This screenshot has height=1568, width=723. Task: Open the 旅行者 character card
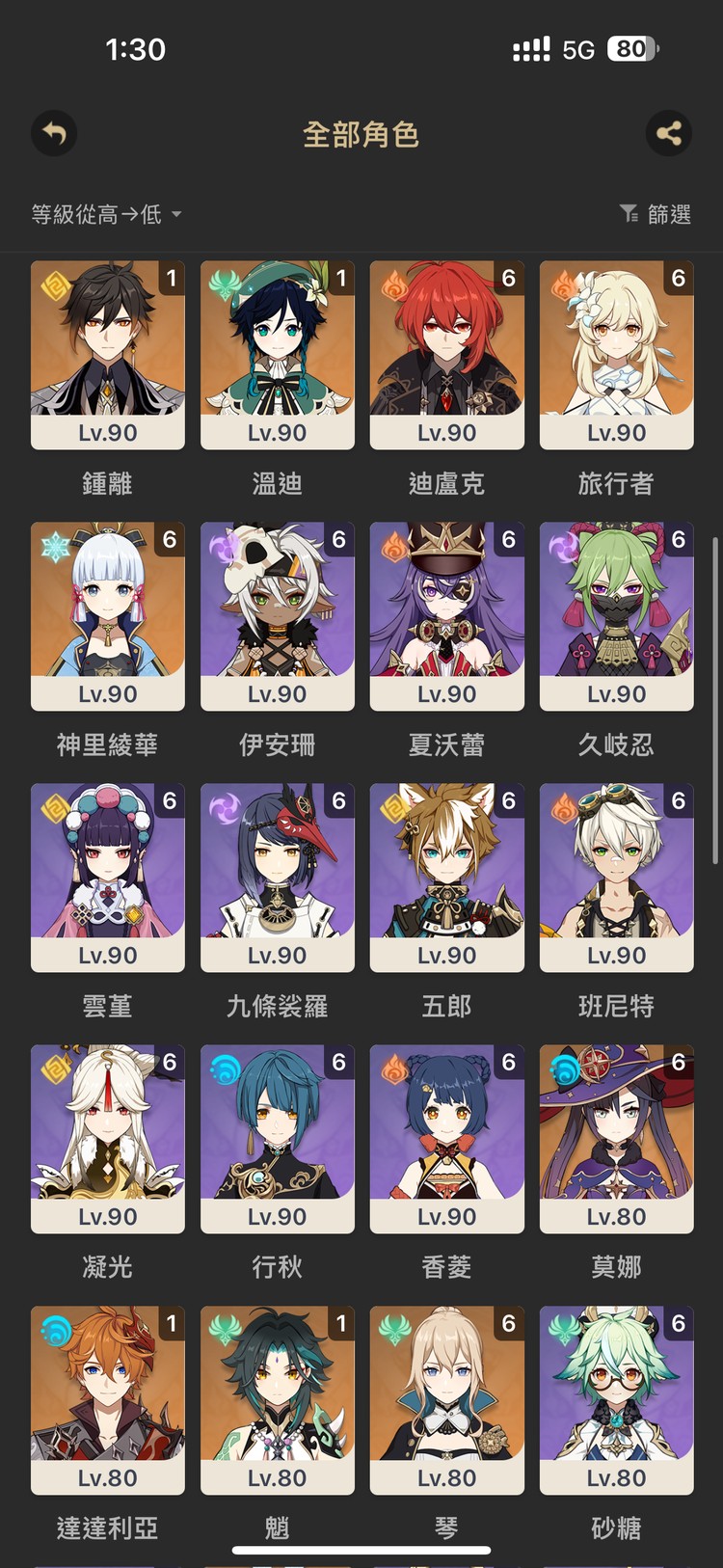click(617, 354)
